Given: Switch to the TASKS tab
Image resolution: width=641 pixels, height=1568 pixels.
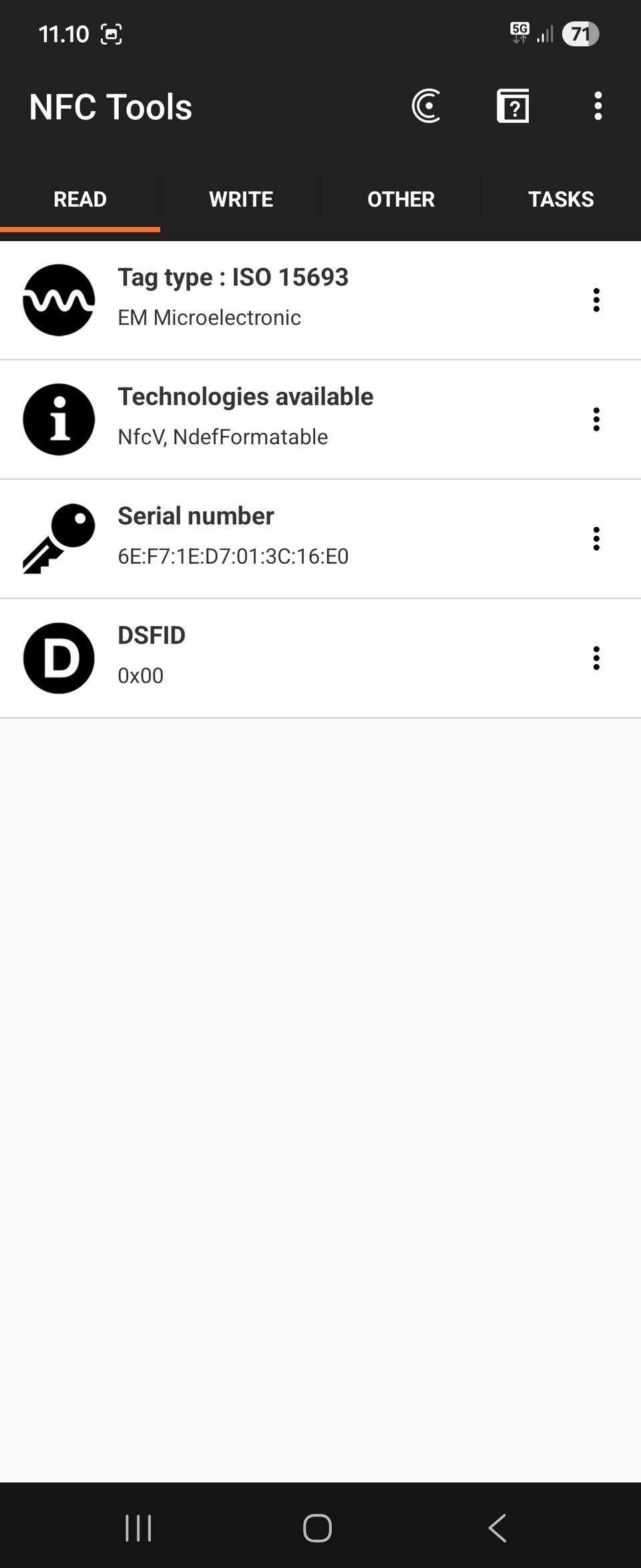Looking at the screenshot, I should click(x=560, y=199).
